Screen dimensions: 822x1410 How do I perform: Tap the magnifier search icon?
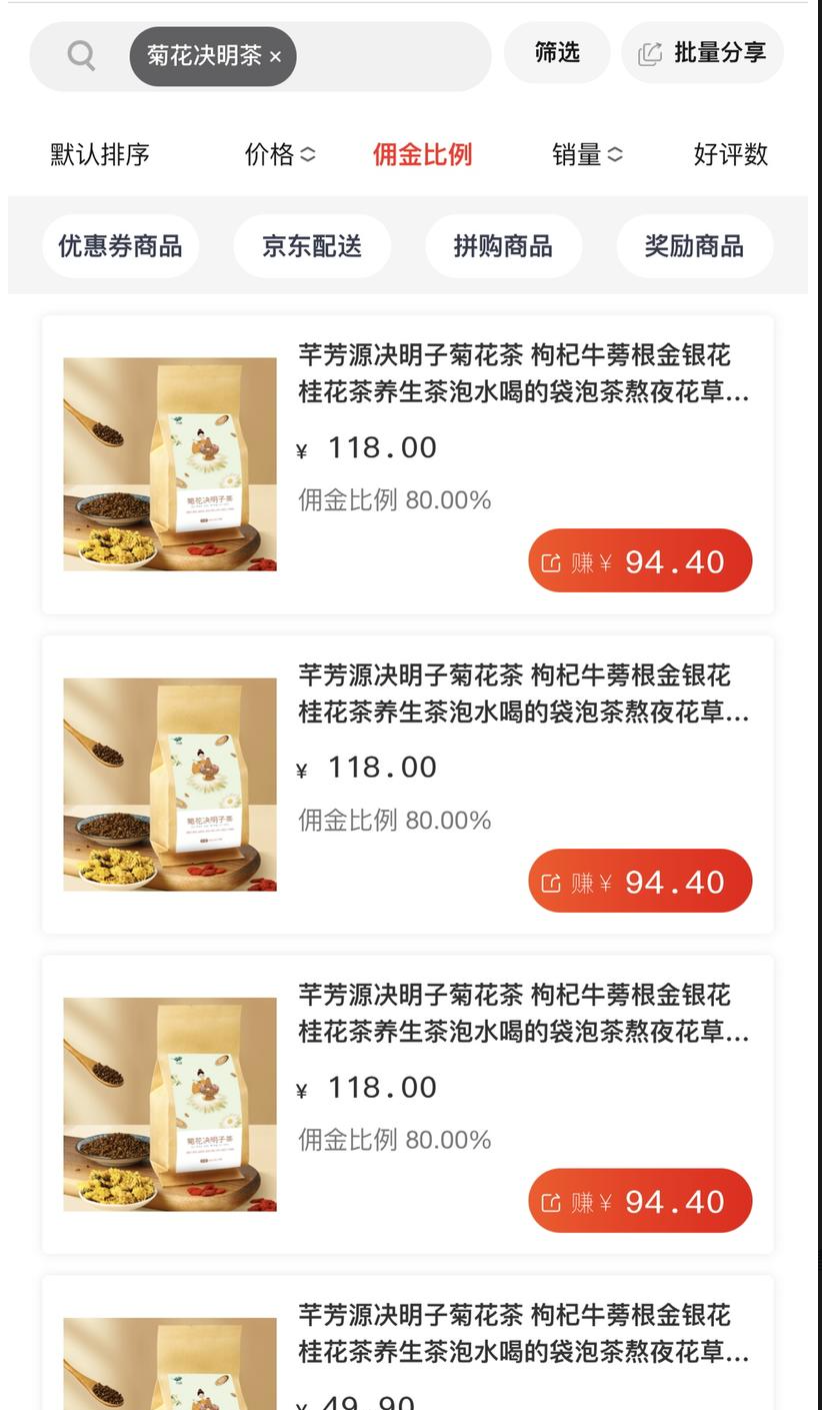(81, 56)
